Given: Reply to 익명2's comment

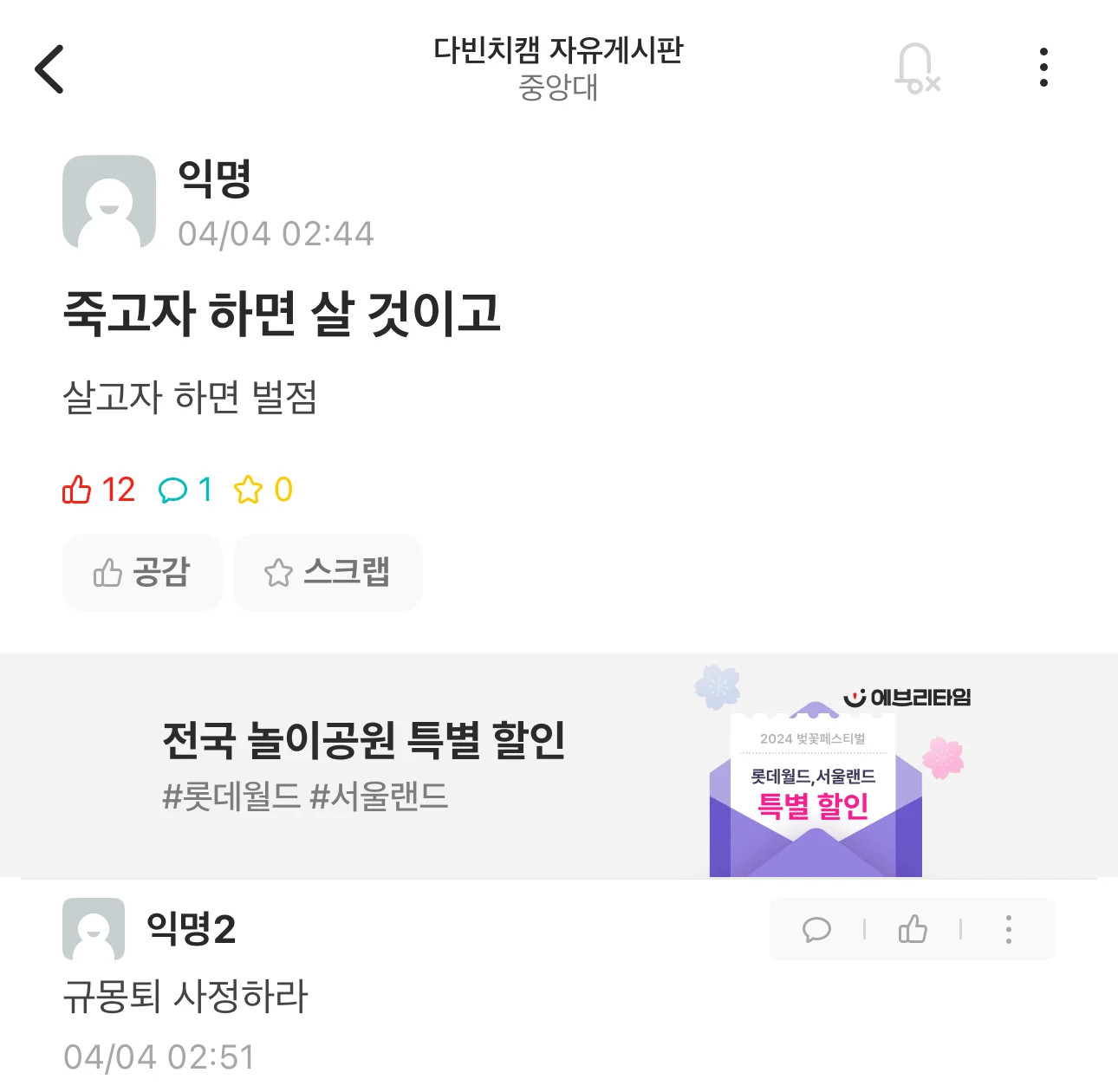Looking at the screenshot, I should tap(816, 930).
